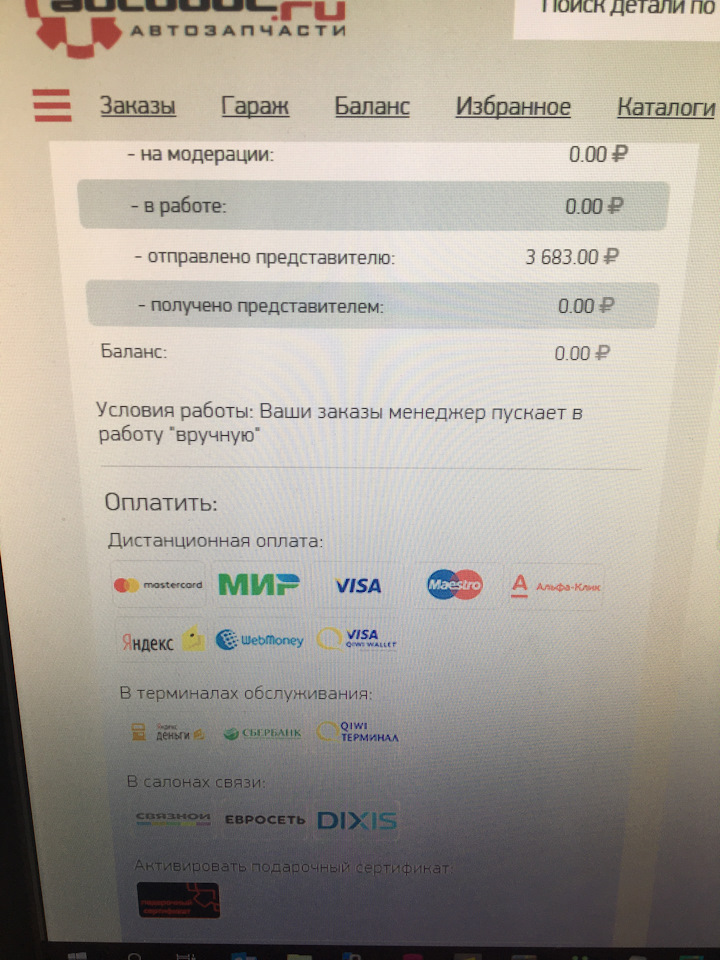Go to the Гараж section
Viewport: 720px width, 960px height.
(255, 106)
